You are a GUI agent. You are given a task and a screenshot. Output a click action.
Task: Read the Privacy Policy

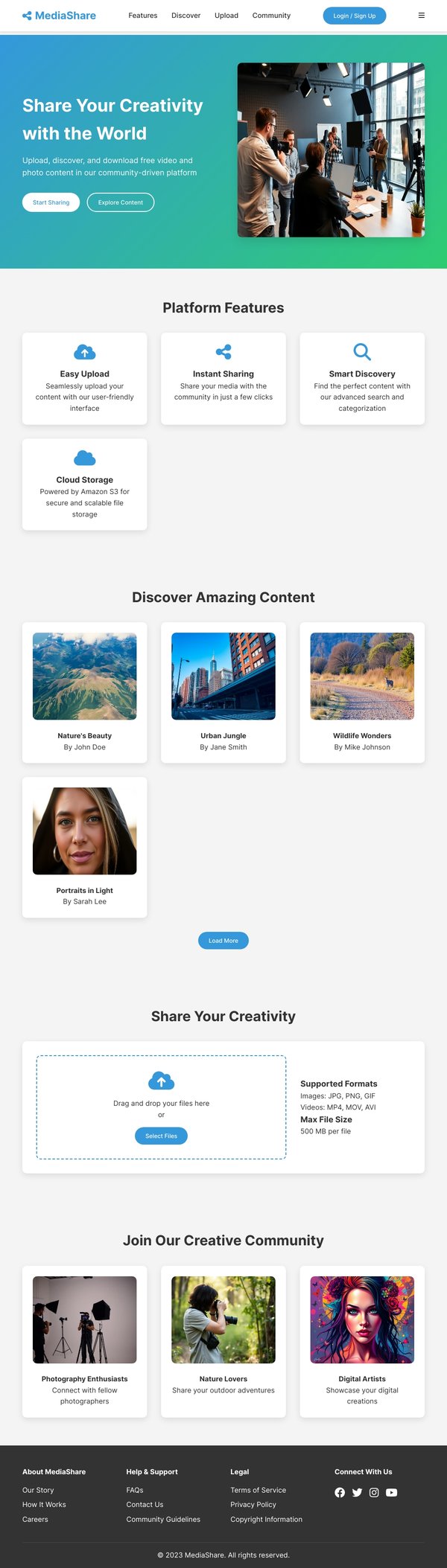coord(253,1505)
